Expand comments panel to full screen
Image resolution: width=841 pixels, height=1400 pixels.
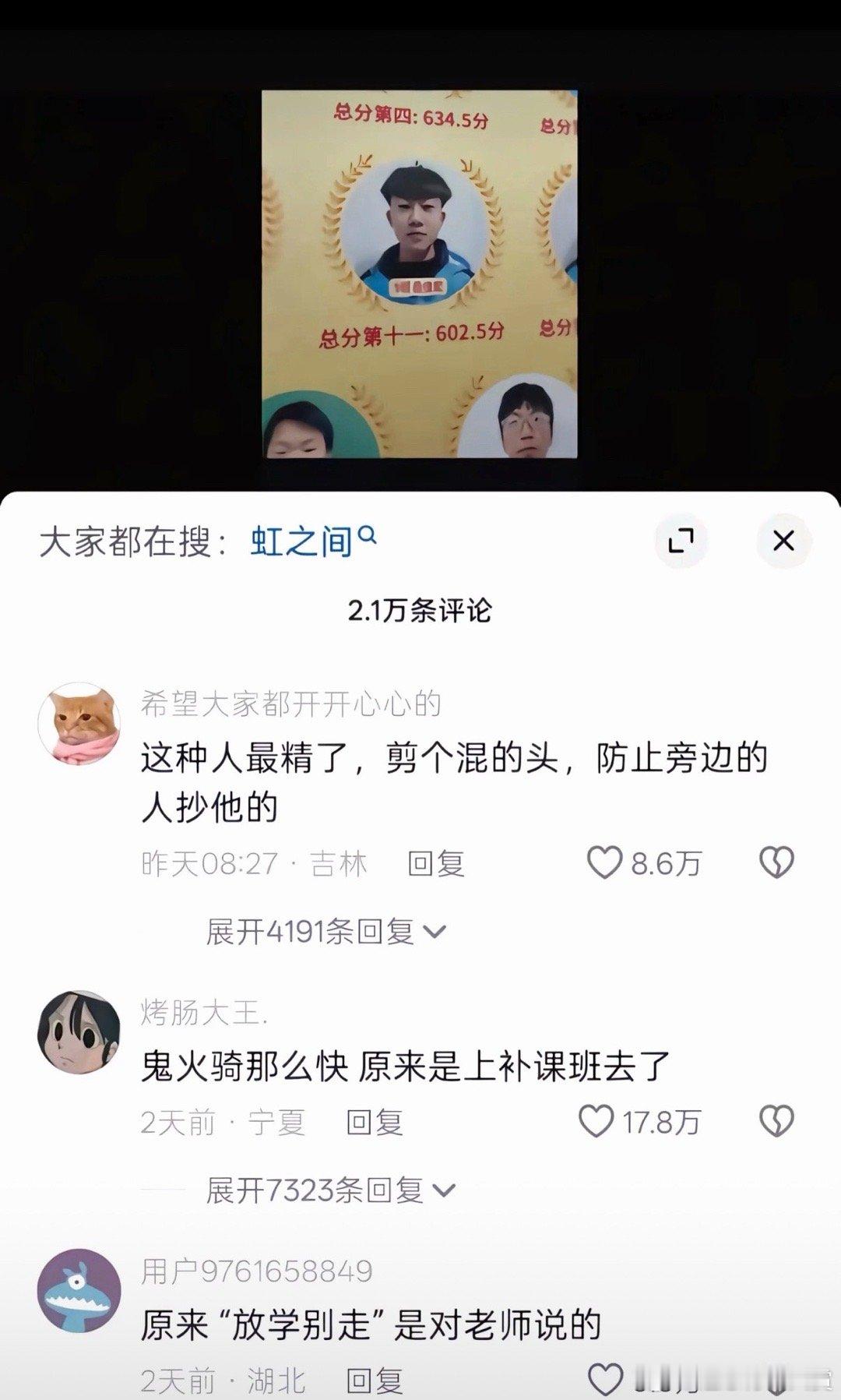tap(681, 540)
